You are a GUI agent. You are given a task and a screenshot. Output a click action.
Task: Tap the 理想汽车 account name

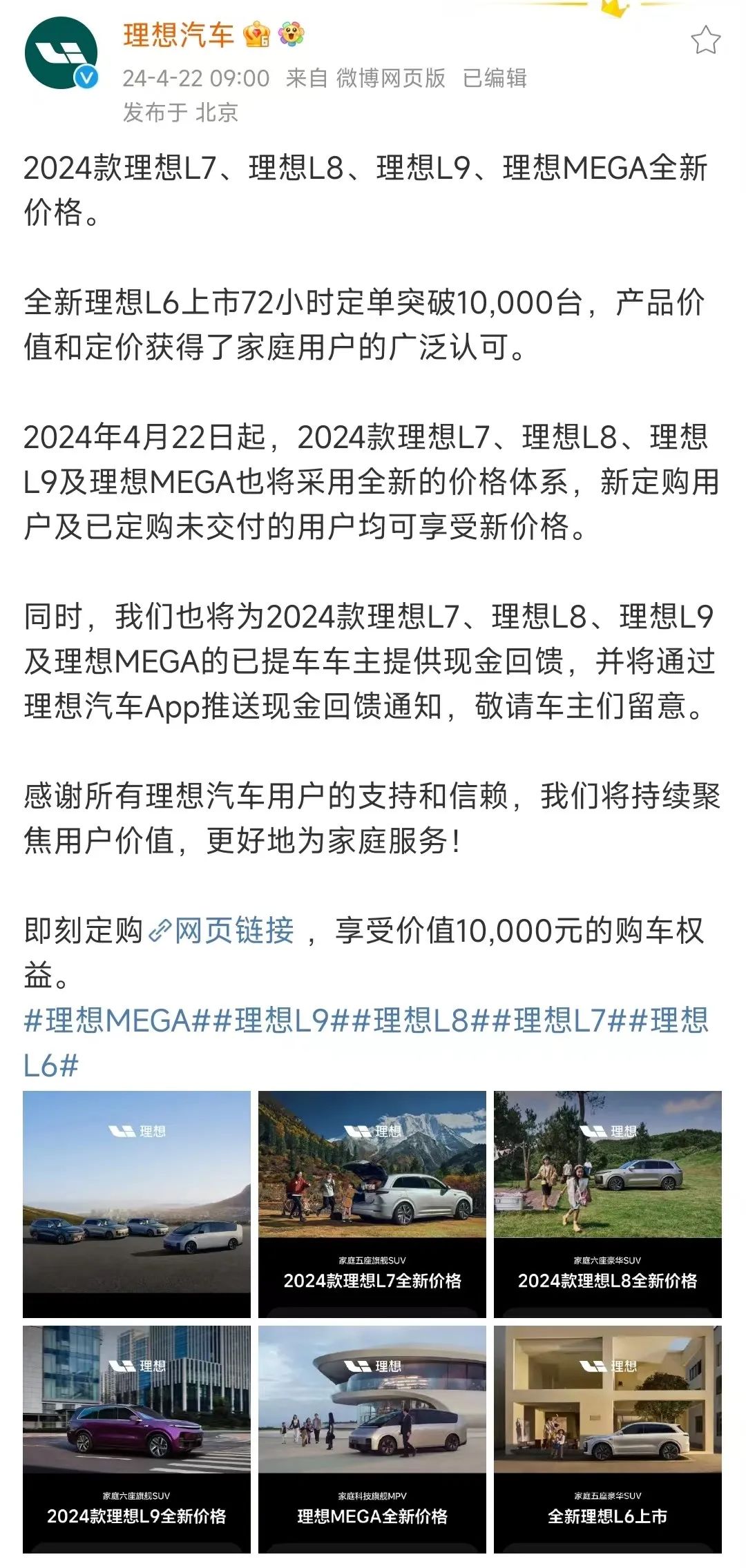point(179,35)
